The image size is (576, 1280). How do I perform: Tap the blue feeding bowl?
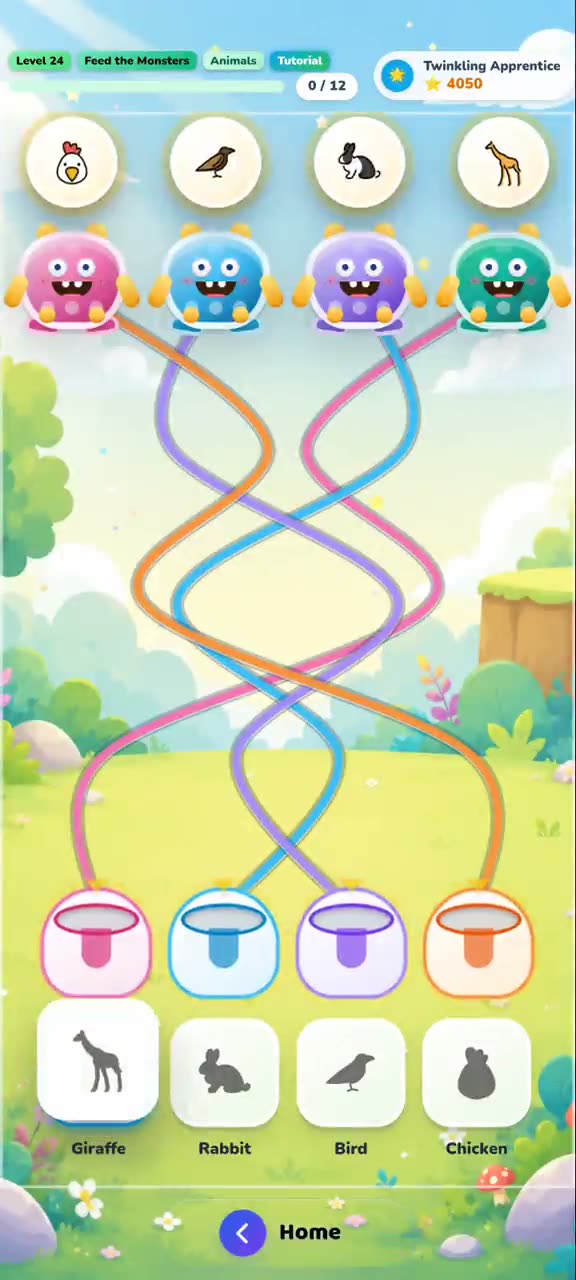pos(223,942)
